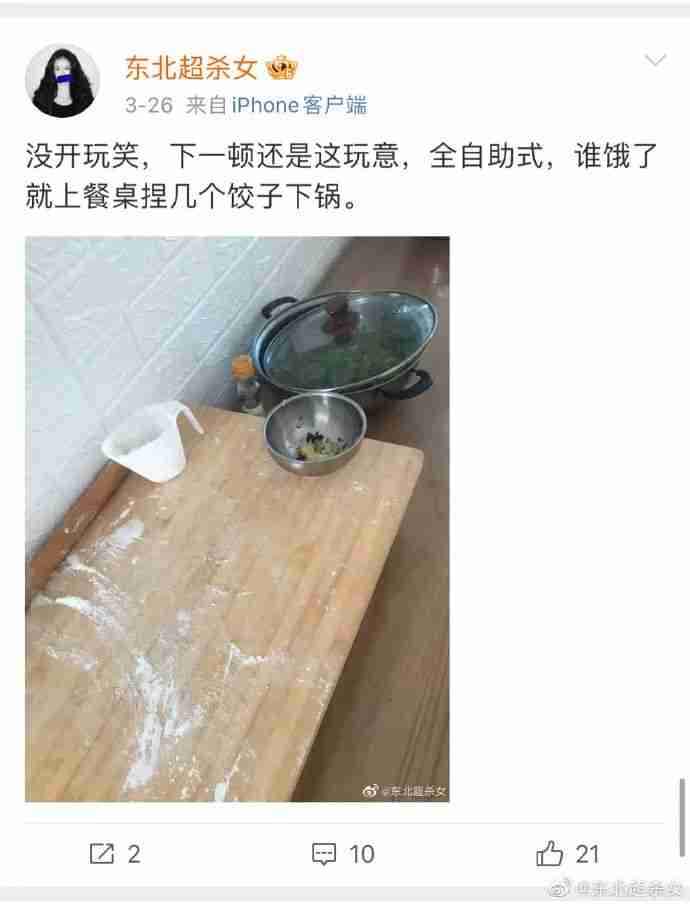Like this post
The height and width of the screenshot is (904, 690).
[568, 853]
